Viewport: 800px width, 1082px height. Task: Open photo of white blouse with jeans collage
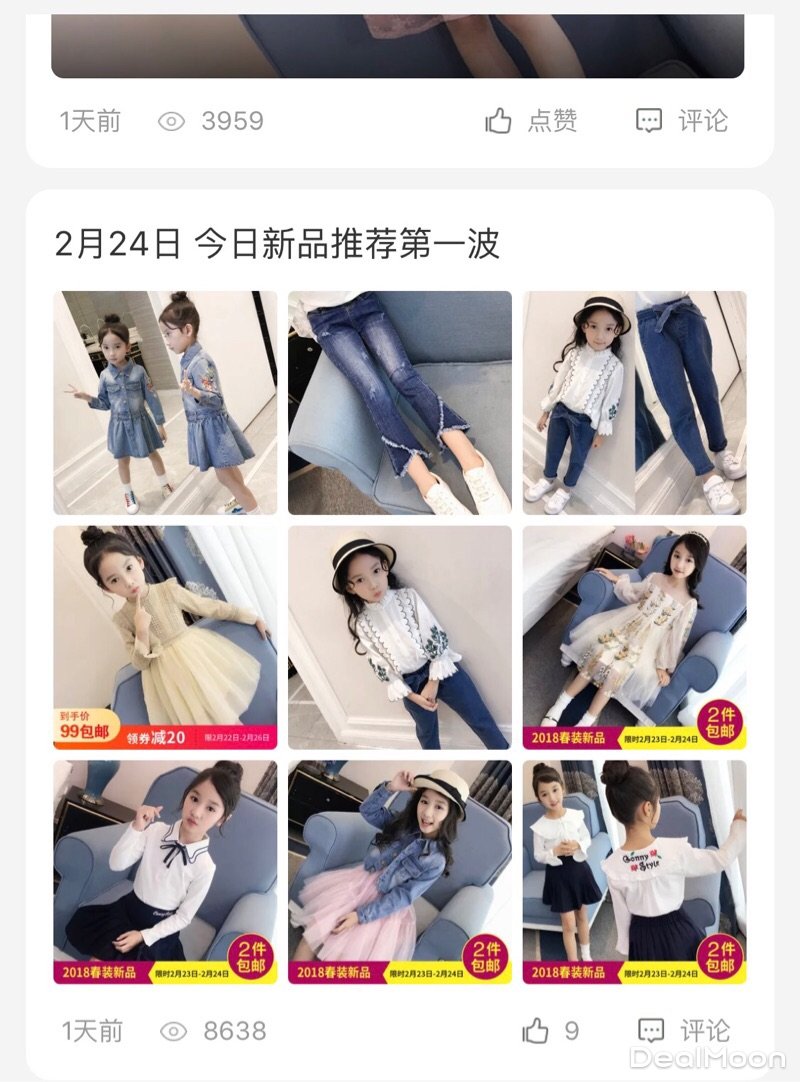tap(634, 403)
